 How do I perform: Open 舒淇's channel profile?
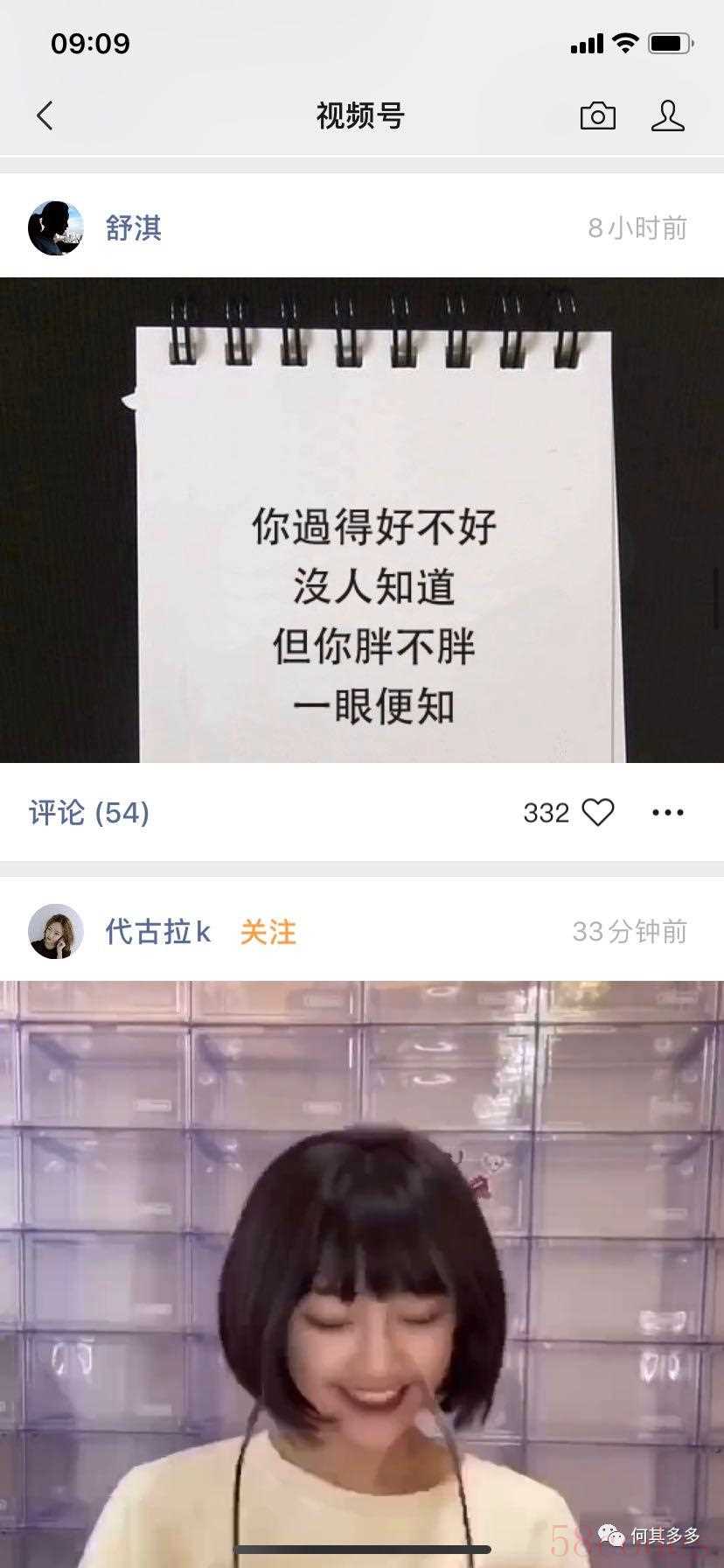pyautogui.click(x=134, y=228)
